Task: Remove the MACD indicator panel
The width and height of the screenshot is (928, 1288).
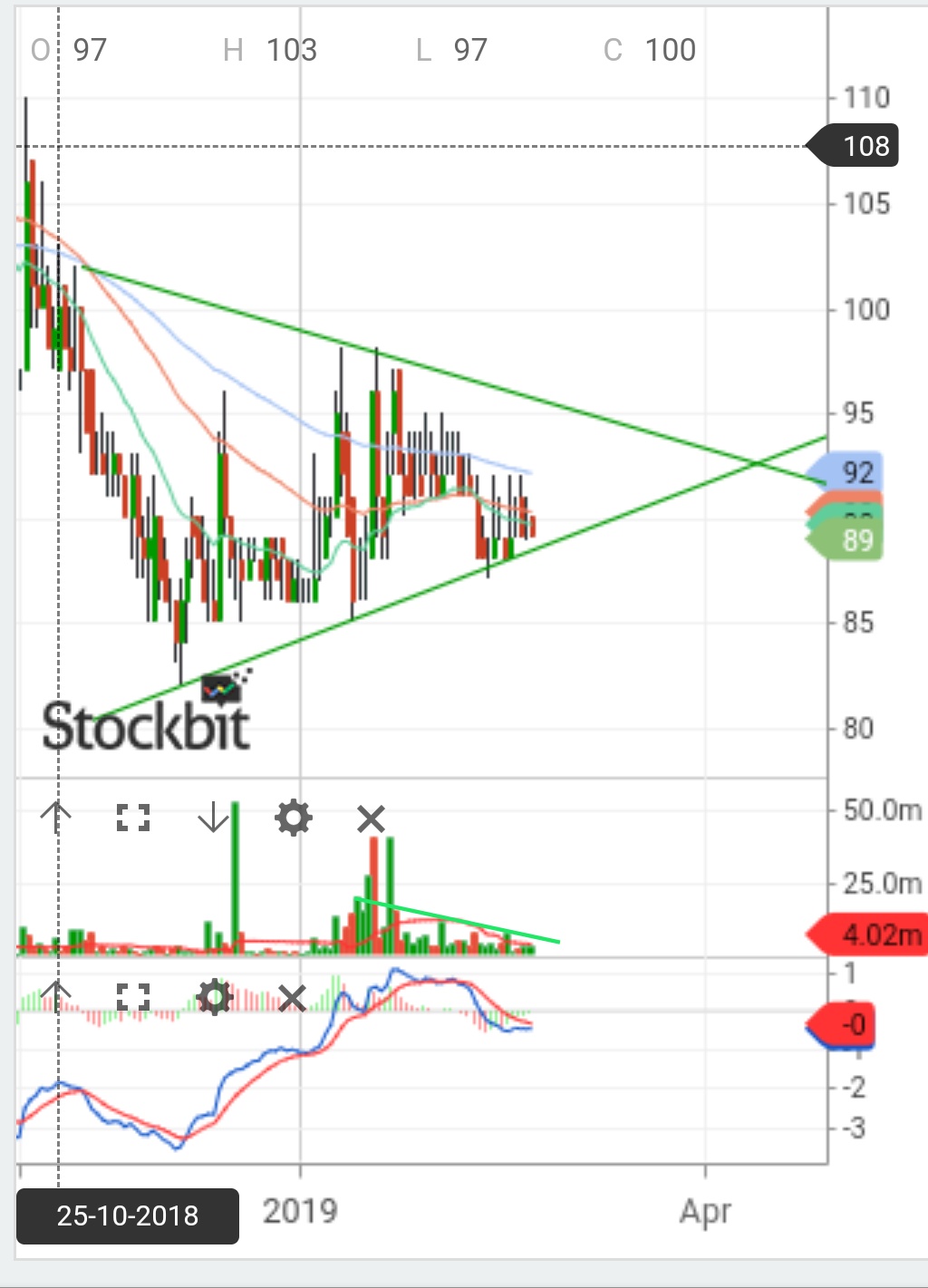Action: [292, 998]
